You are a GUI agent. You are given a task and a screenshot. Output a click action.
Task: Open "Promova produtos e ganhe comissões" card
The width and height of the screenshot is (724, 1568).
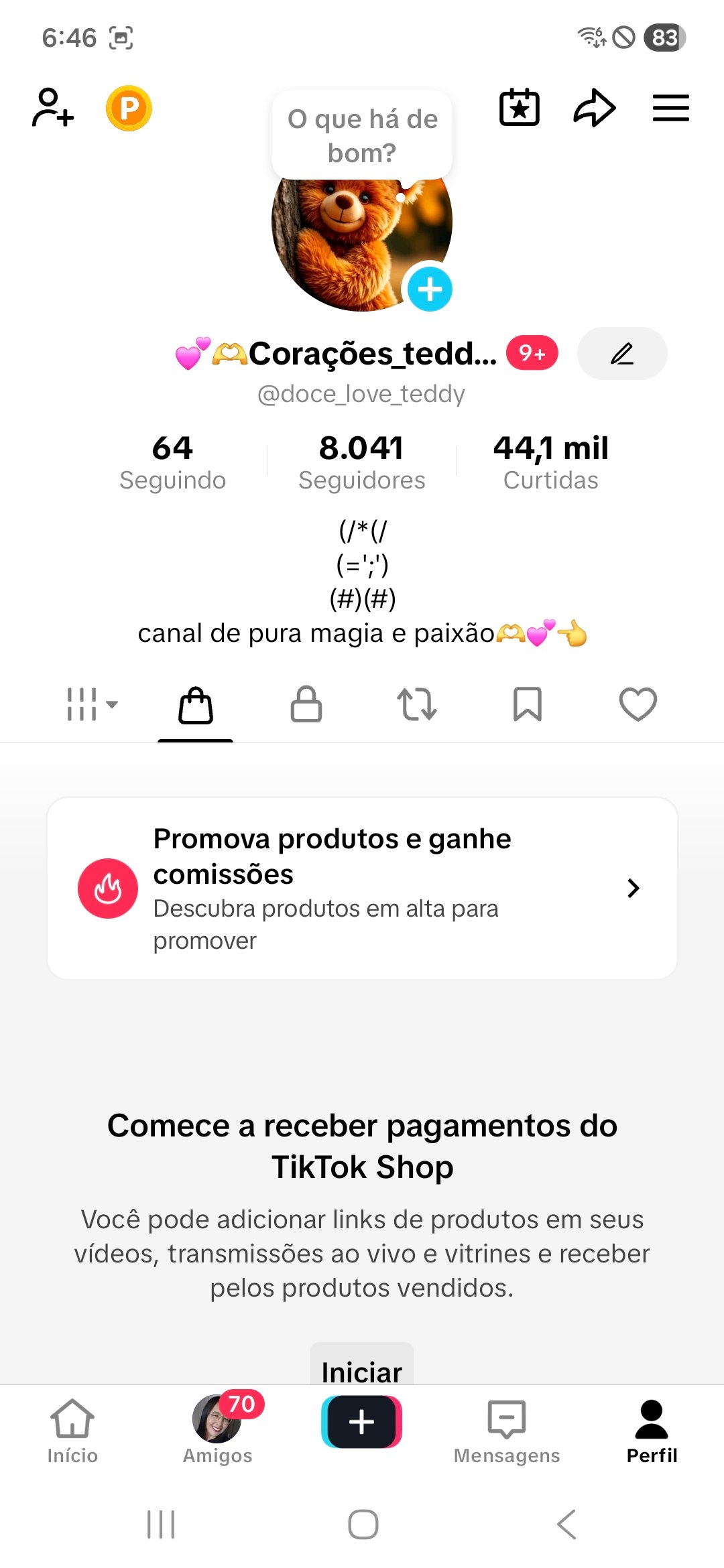(x=362, y=888)
